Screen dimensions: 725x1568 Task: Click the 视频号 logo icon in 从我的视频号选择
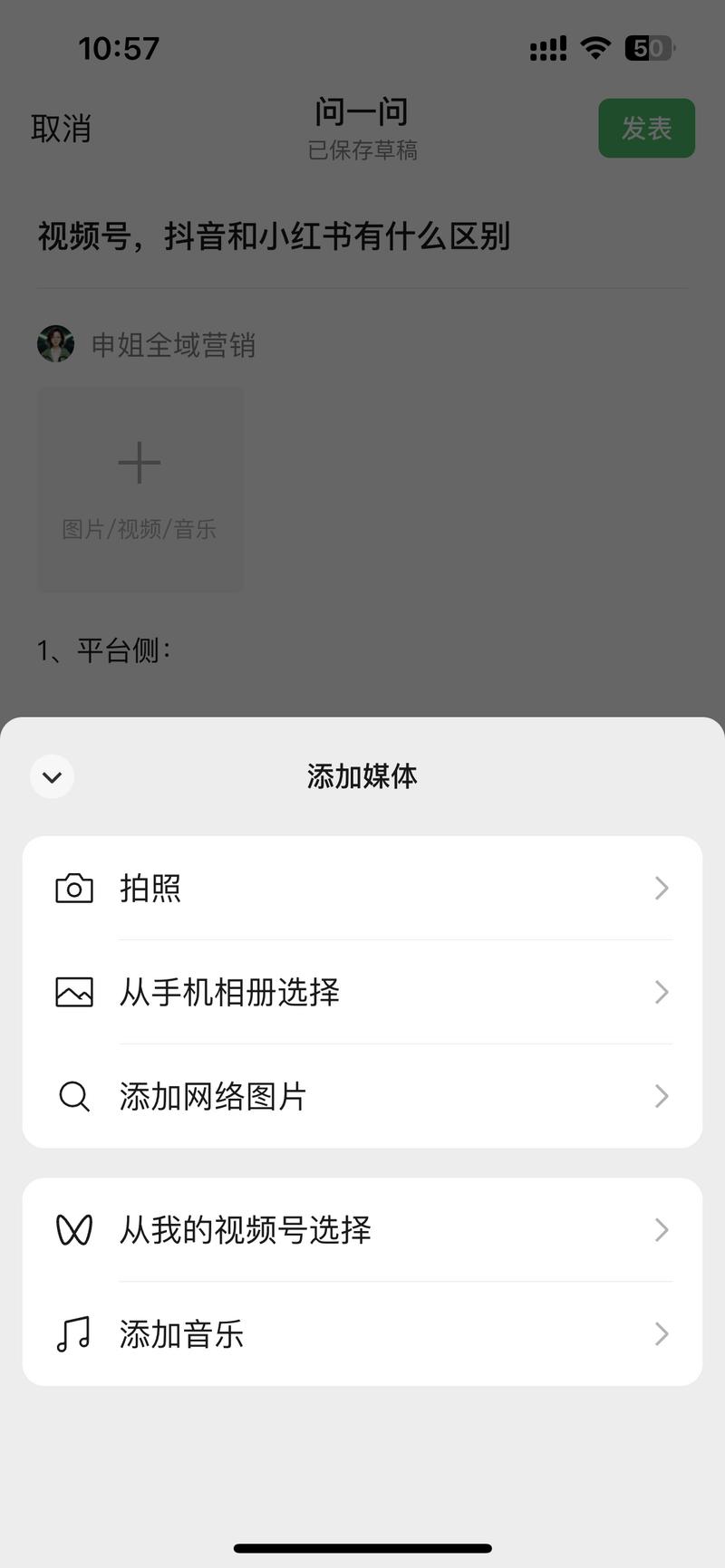[73, 1229]
